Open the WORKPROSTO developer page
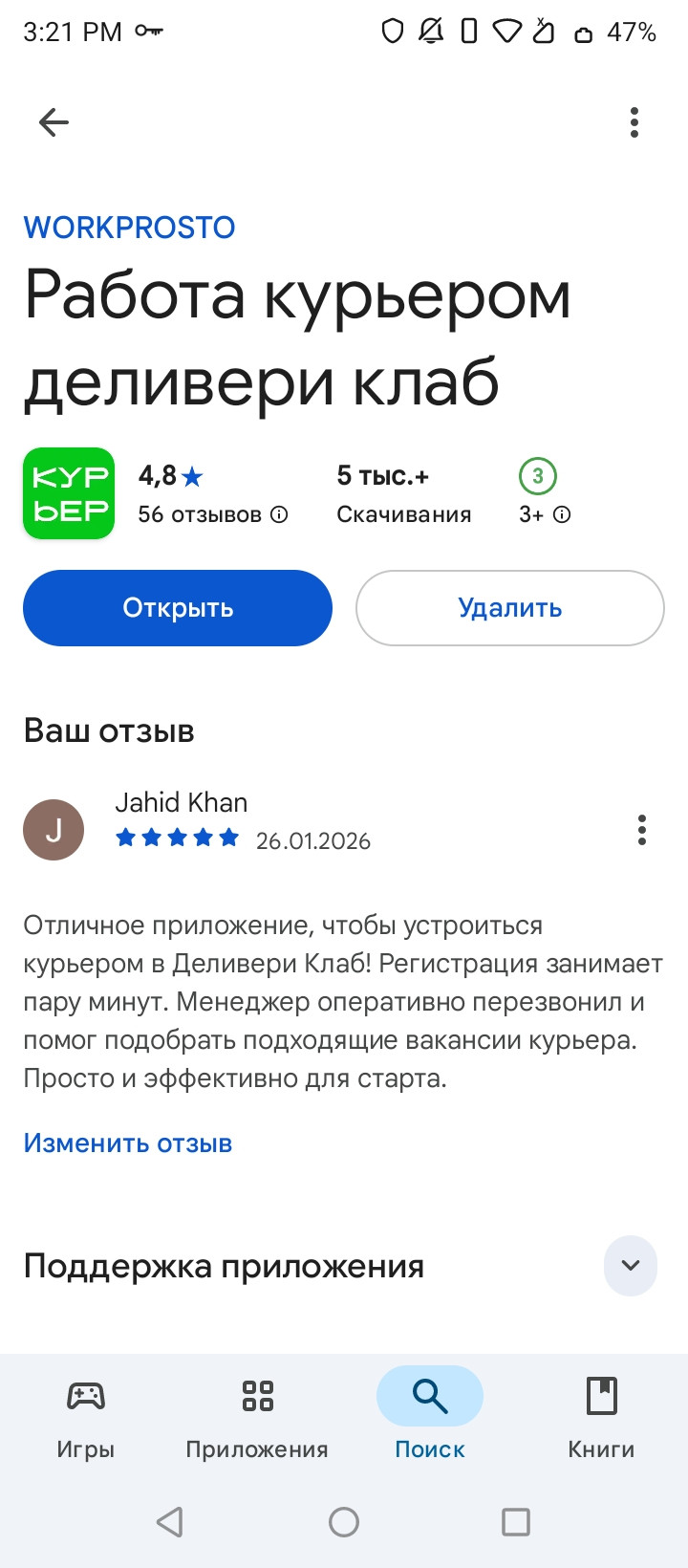The width and height of the screenshot is (688, 1568). (129, 228)
